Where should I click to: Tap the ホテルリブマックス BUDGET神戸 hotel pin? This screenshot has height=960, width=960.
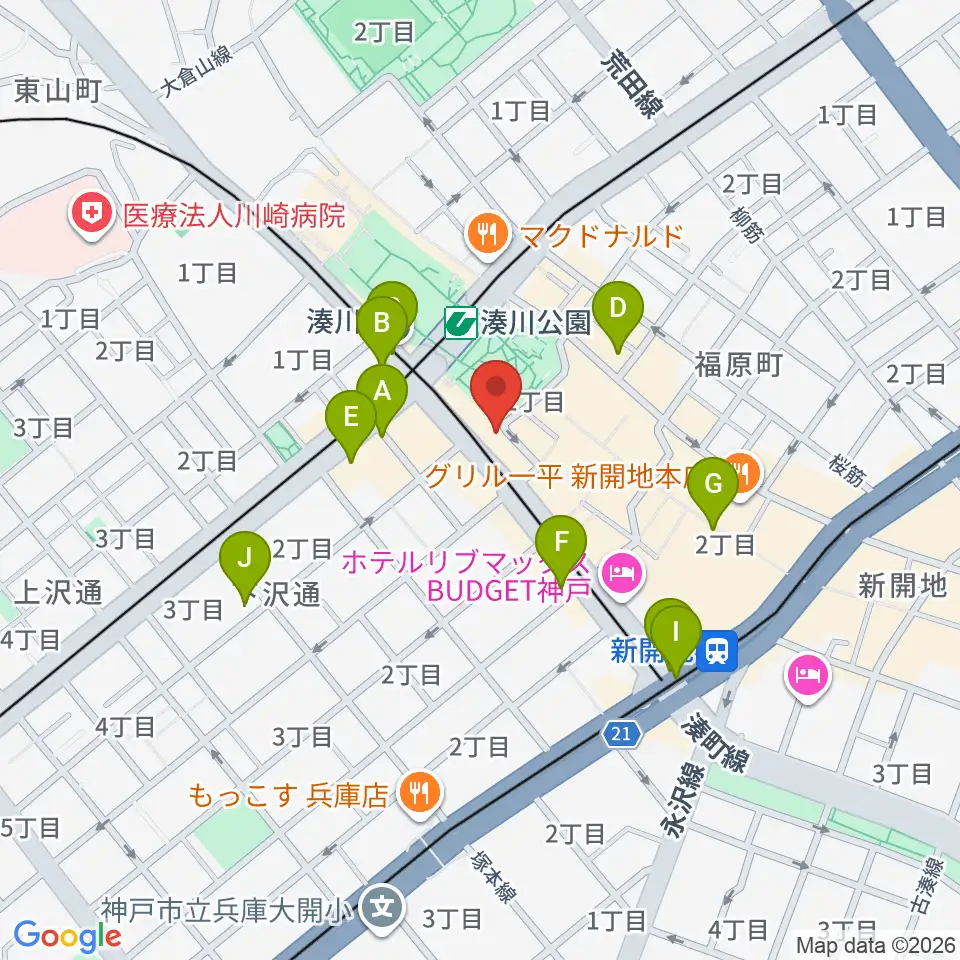point(622,576)
